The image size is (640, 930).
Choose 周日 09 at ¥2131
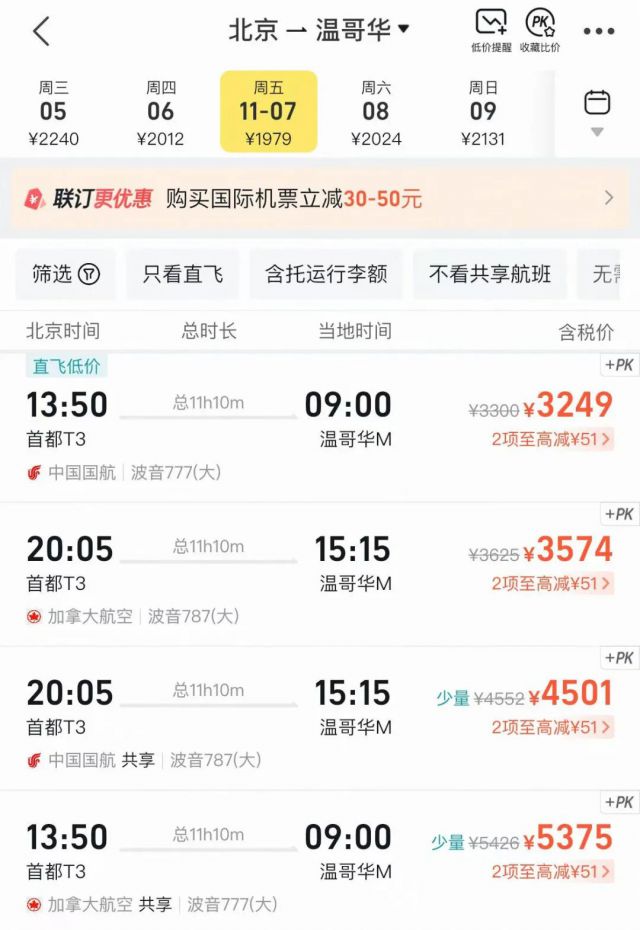[483, 112]
